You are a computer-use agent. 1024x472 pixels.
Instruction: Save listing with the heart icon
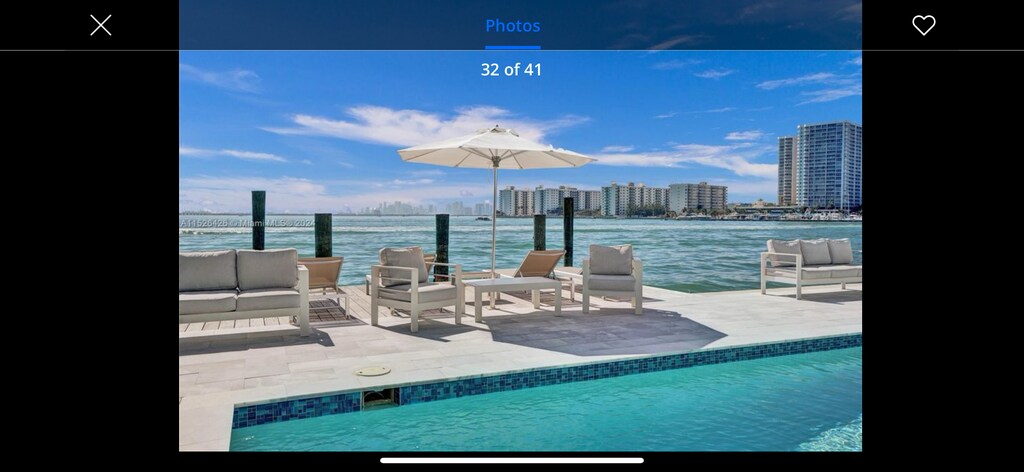click(x=923, y=25)
